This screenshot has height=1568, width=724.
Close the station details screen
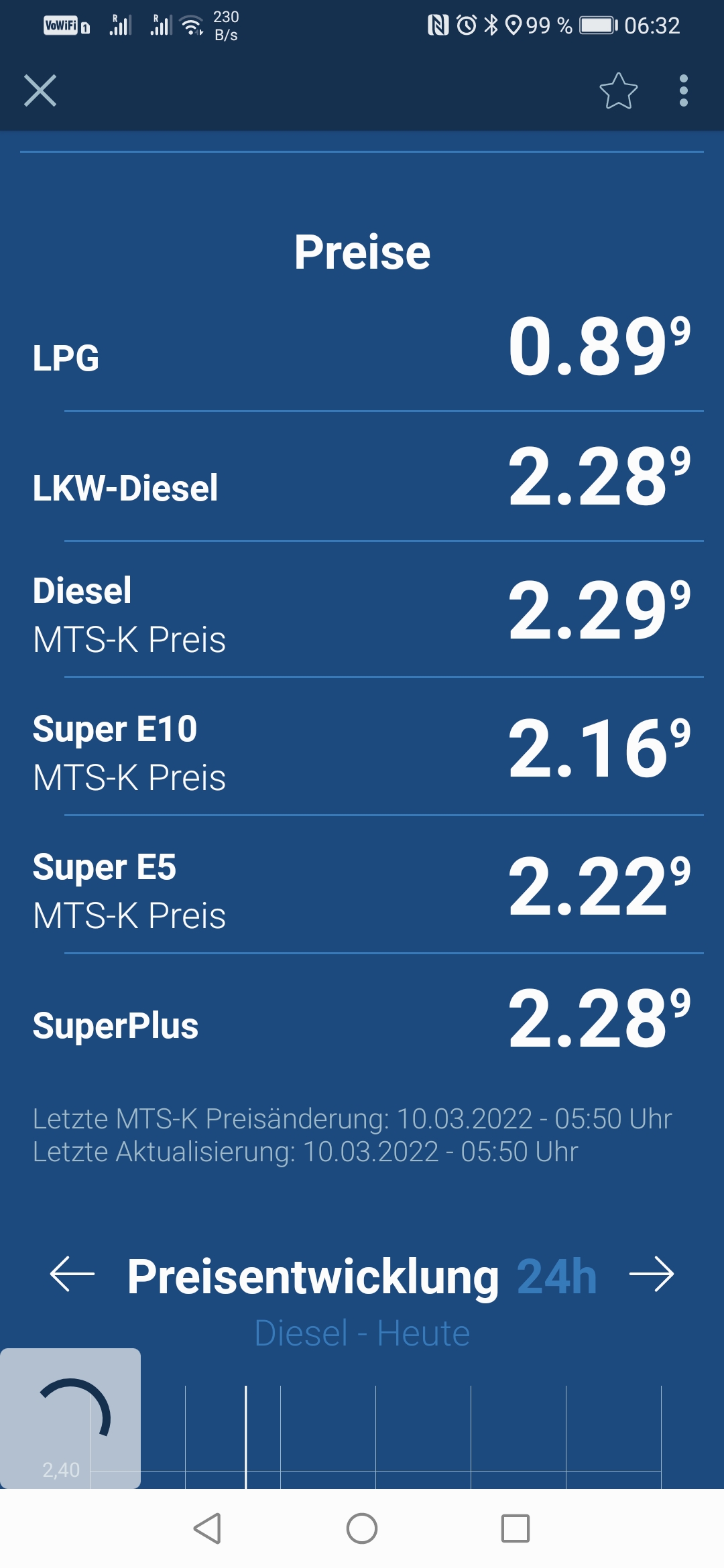(40, 90)
